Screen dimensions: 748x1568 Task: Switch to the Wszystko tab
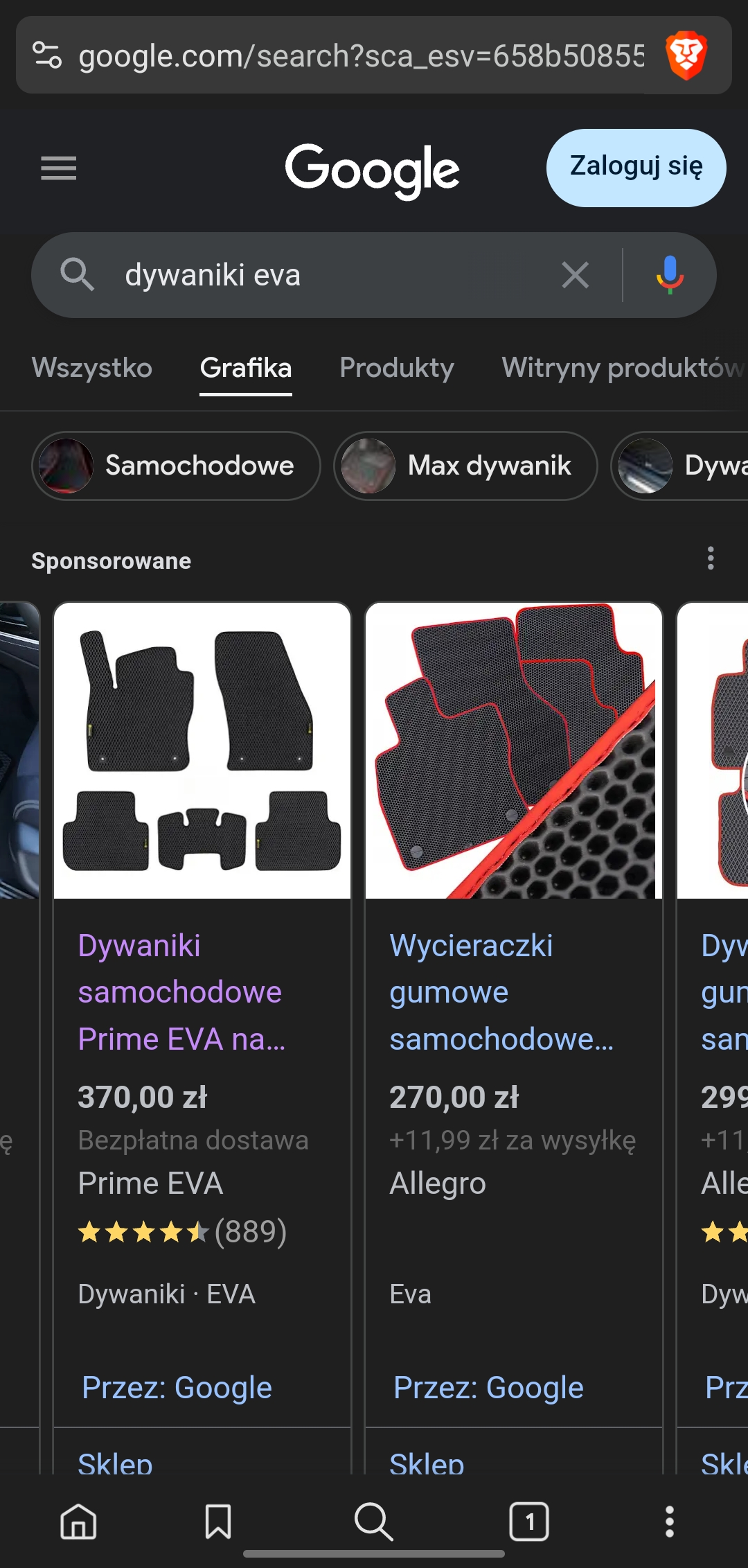pyautogui.click(x=92, y=368)
